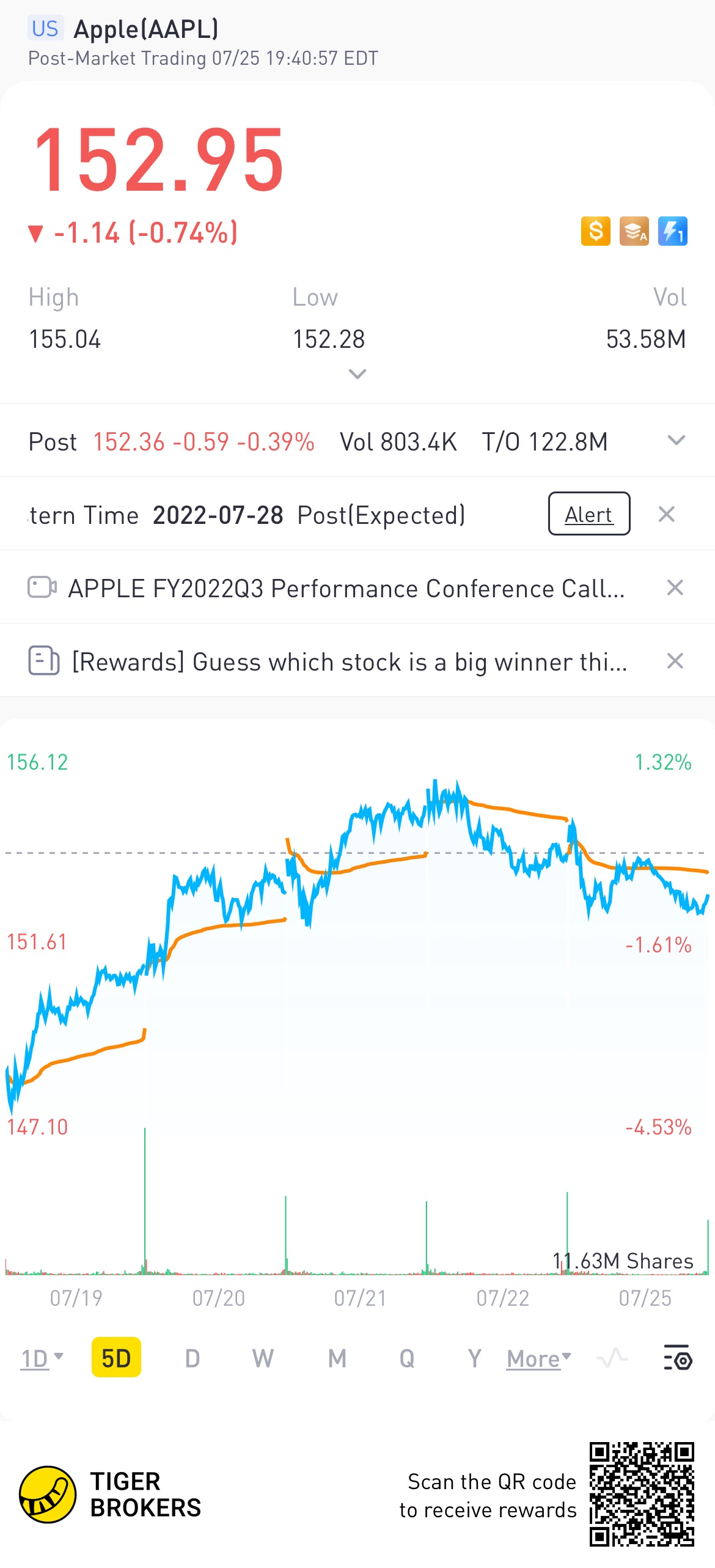The height and width of the screenshot is (1568, 715).
Task: Dismiss the 2022-07-28 earnings banner
Action: pyautogui.click(x=667, y=514)
